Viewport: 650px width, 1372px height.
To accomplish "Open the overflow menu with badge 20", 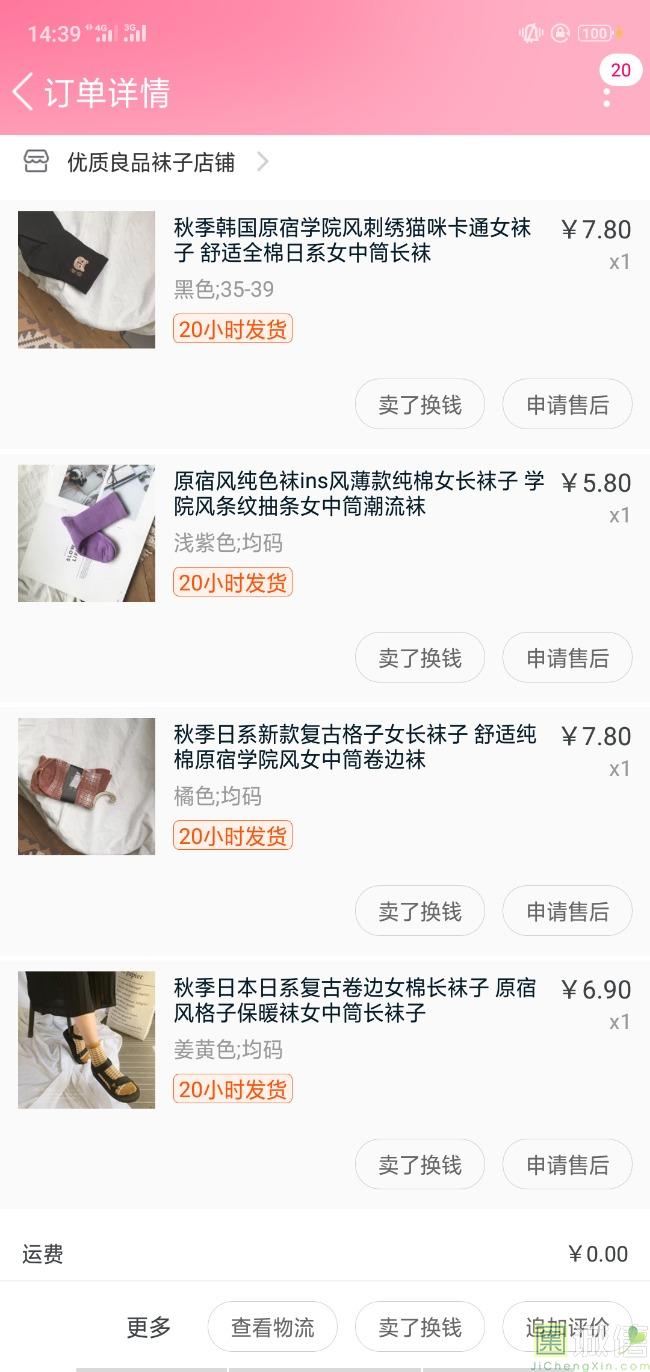I will coord(607,95).
